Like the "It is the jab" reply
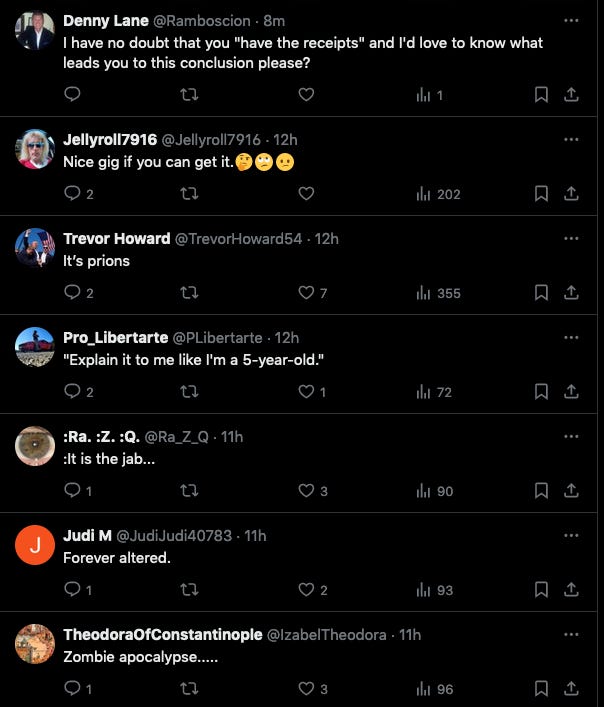The width and height of the screenshot is (604, 707). tap(306, 491)
